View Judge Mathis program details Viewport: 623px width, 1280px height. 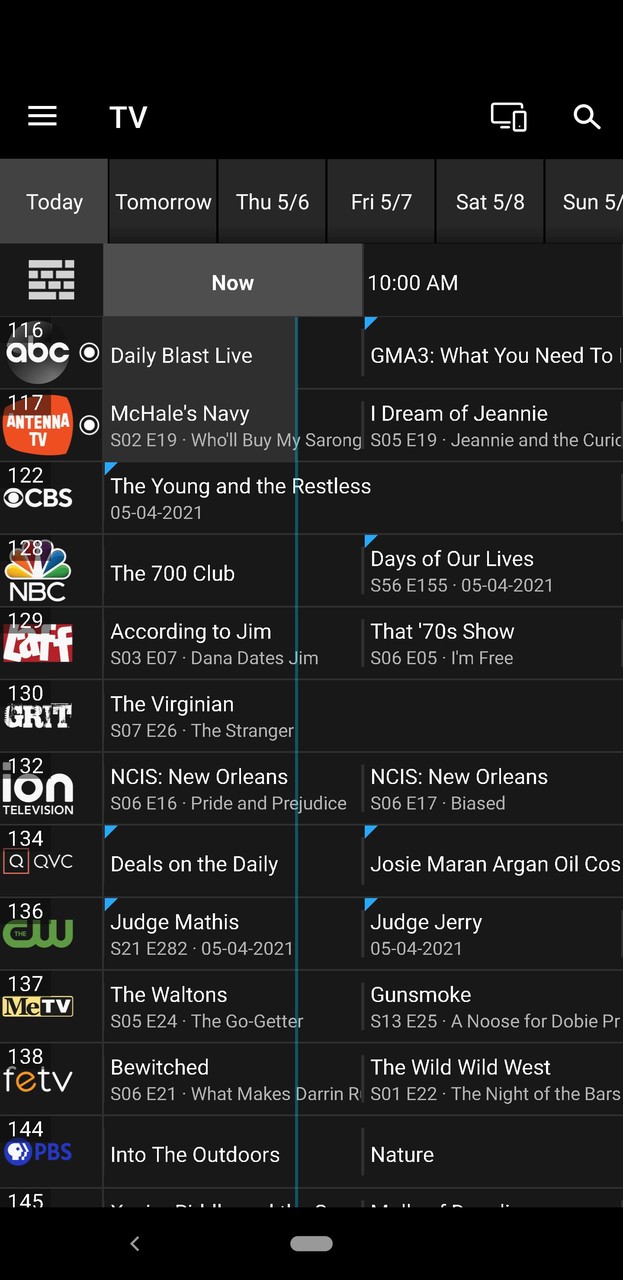pyautogui.click(x=230, y=934)
